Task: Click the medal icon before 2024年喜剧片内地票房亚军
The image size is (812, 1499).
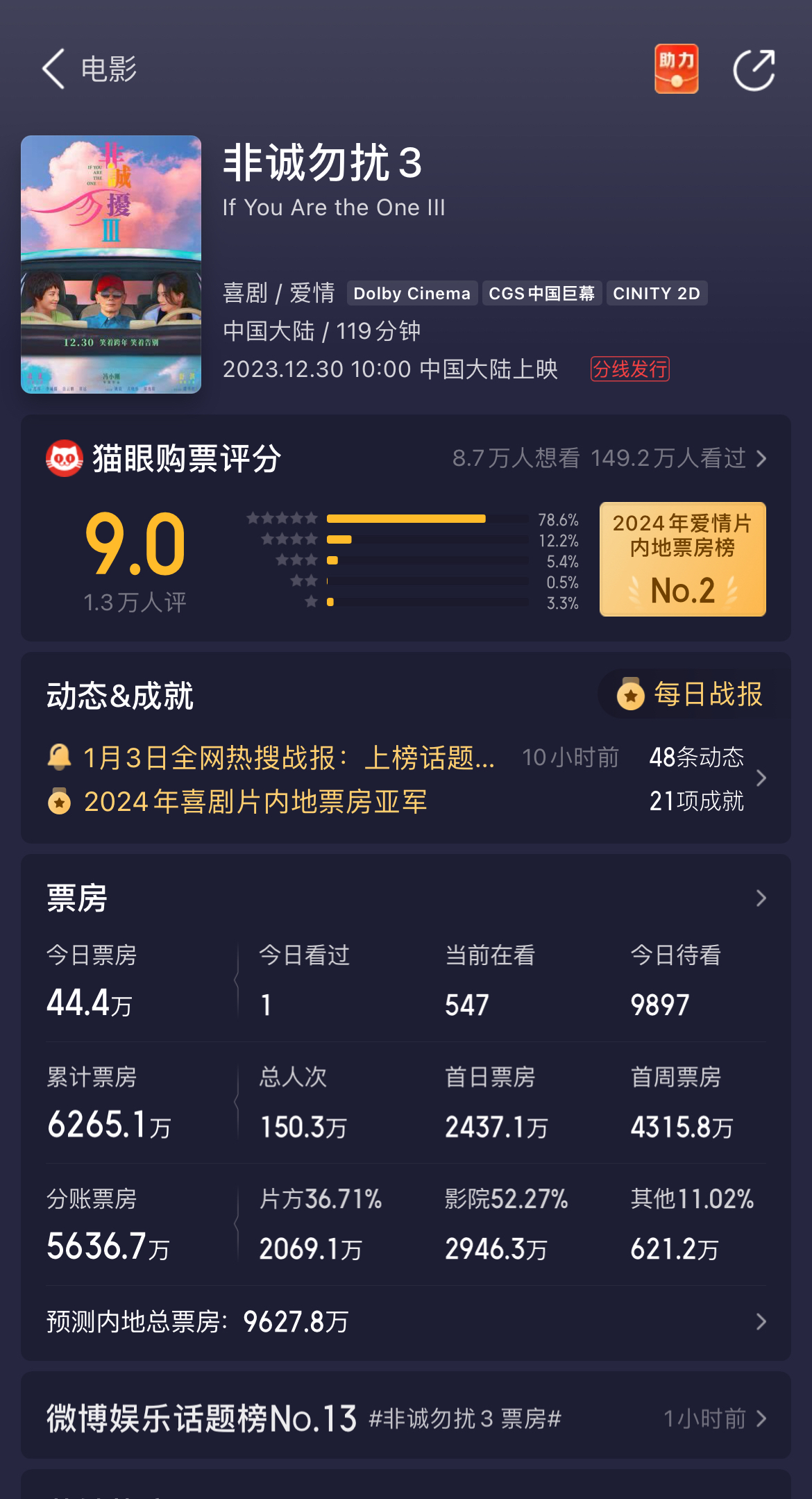Action: (x=59, y=803)
